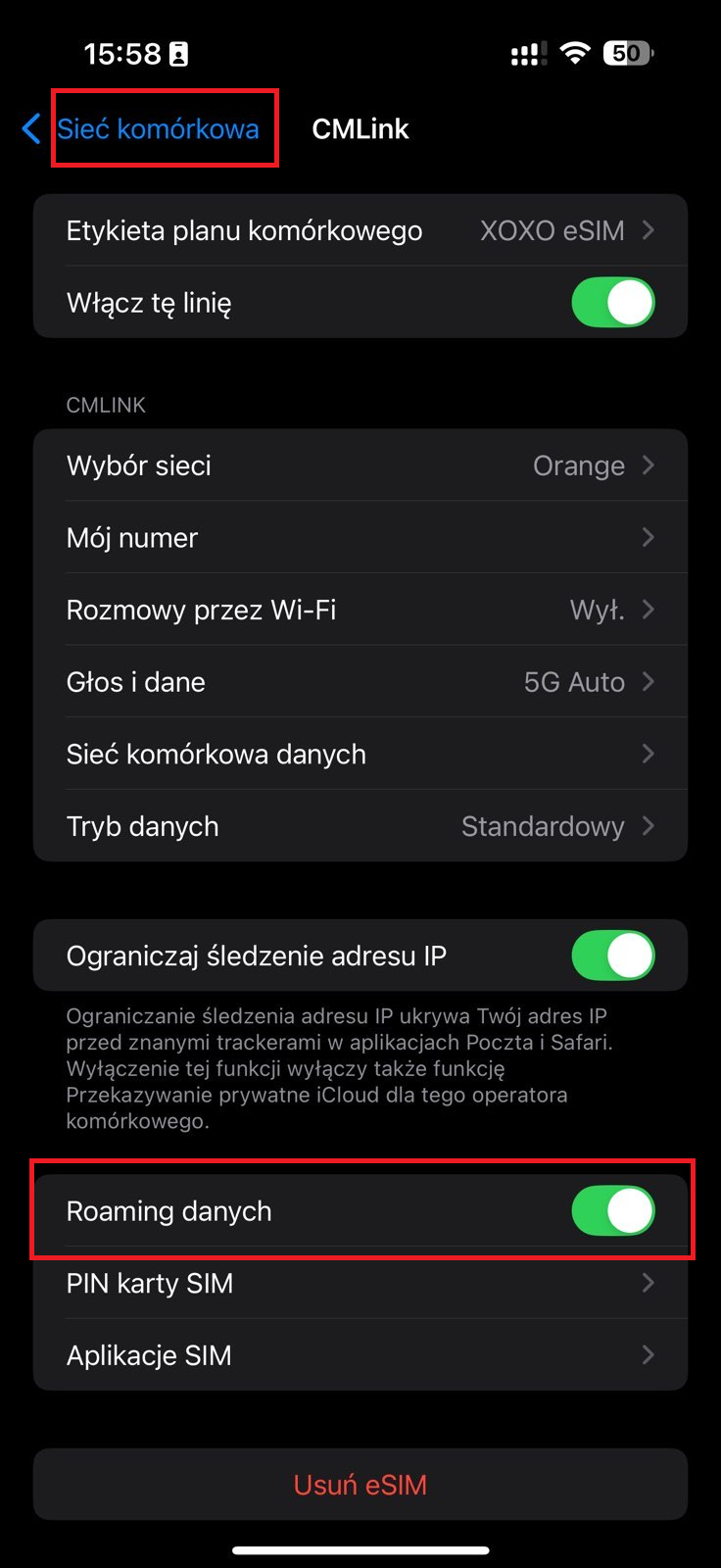
Task: Open PIN karty SIM settings
Action: (360, 1283)
